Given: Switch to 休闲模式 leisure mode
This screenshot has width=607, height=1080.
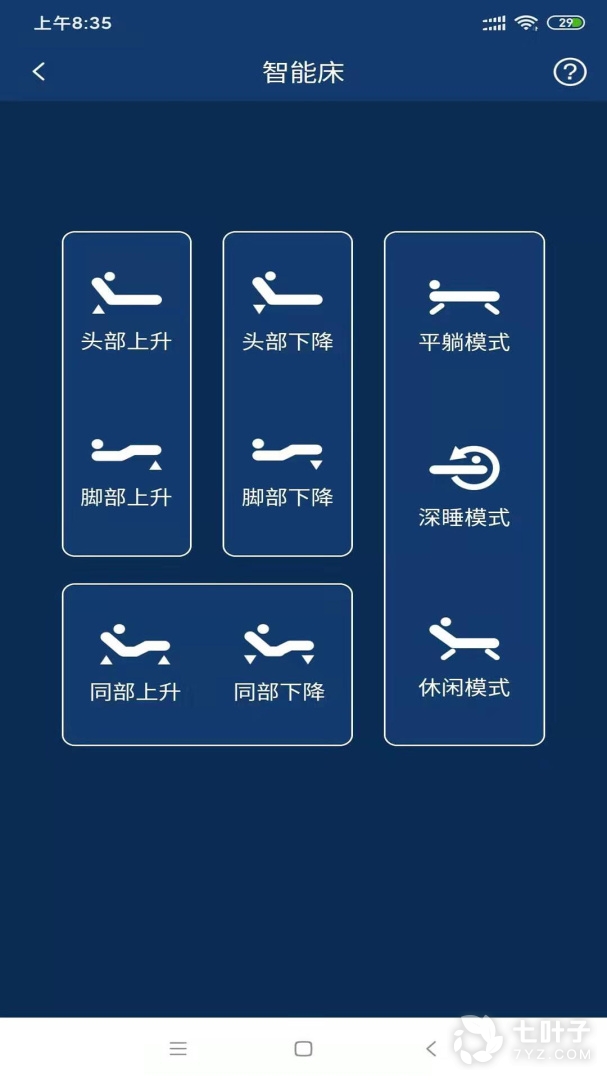Looking at the screenshot, I should coord(464,658).
